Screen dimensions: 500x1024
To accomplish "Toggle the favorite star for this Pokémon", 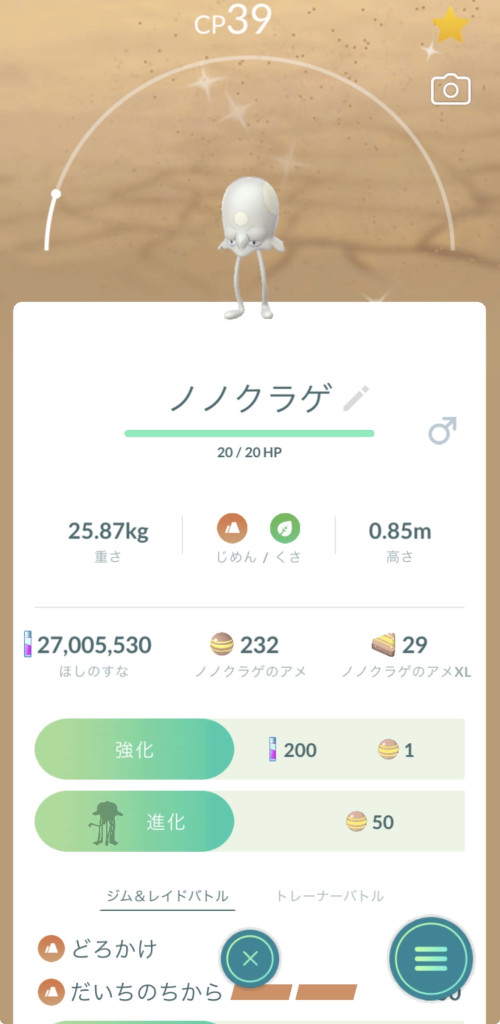I will [x=451, y=25].
